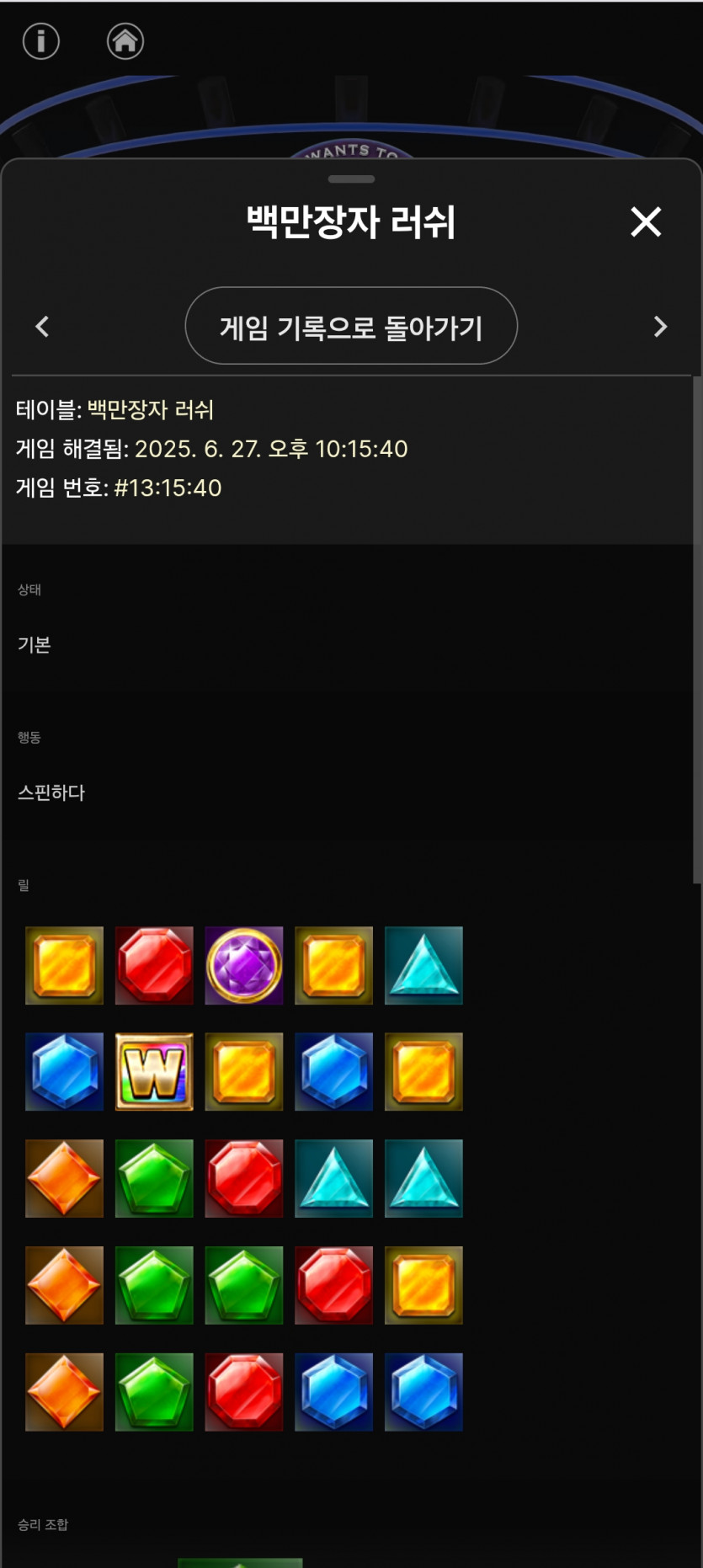This screenshot has width=703, height=1568.
Task: Open the info icon
Action: [40, 40]
